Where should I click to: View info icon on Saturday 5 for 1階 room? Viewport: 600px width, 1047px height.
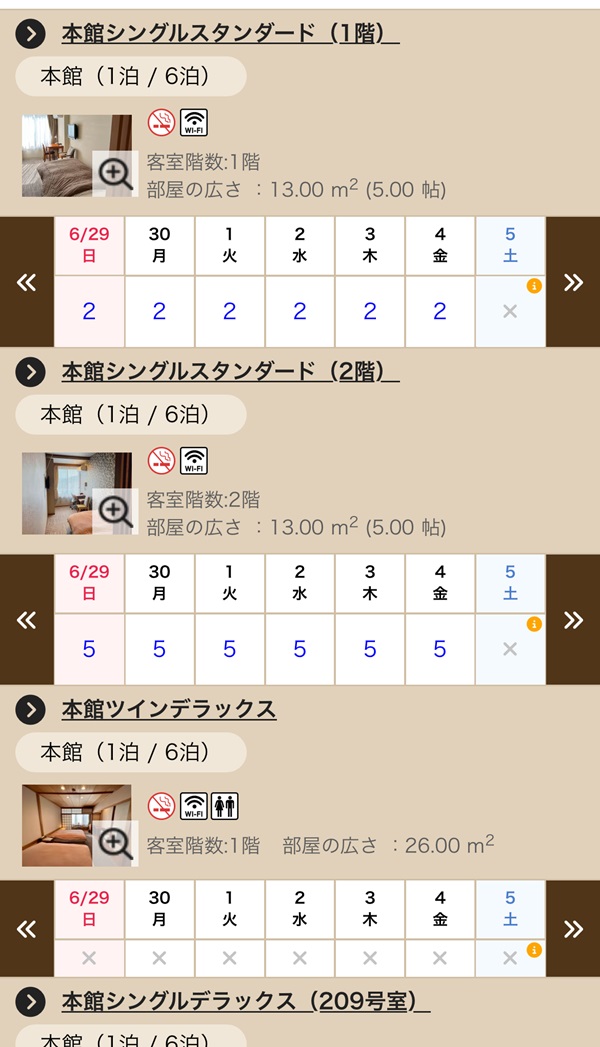tap(534, 286)
